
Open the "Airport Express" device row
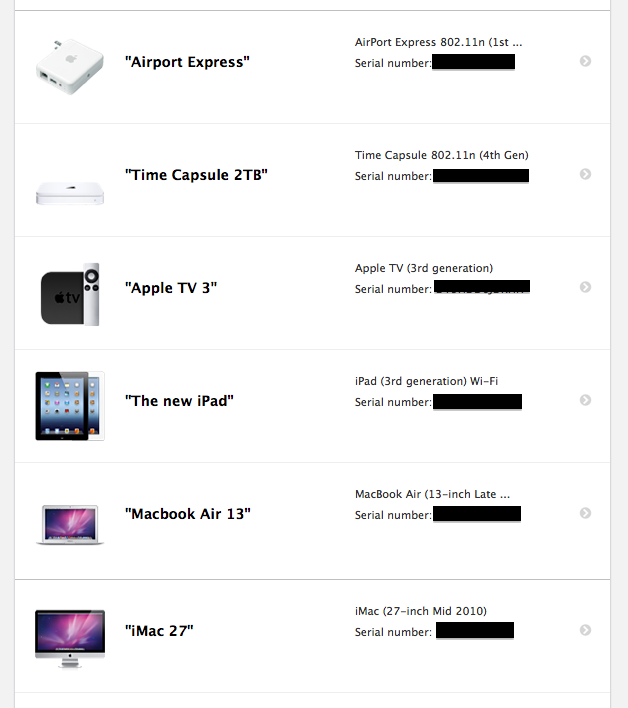click(187, 62)
